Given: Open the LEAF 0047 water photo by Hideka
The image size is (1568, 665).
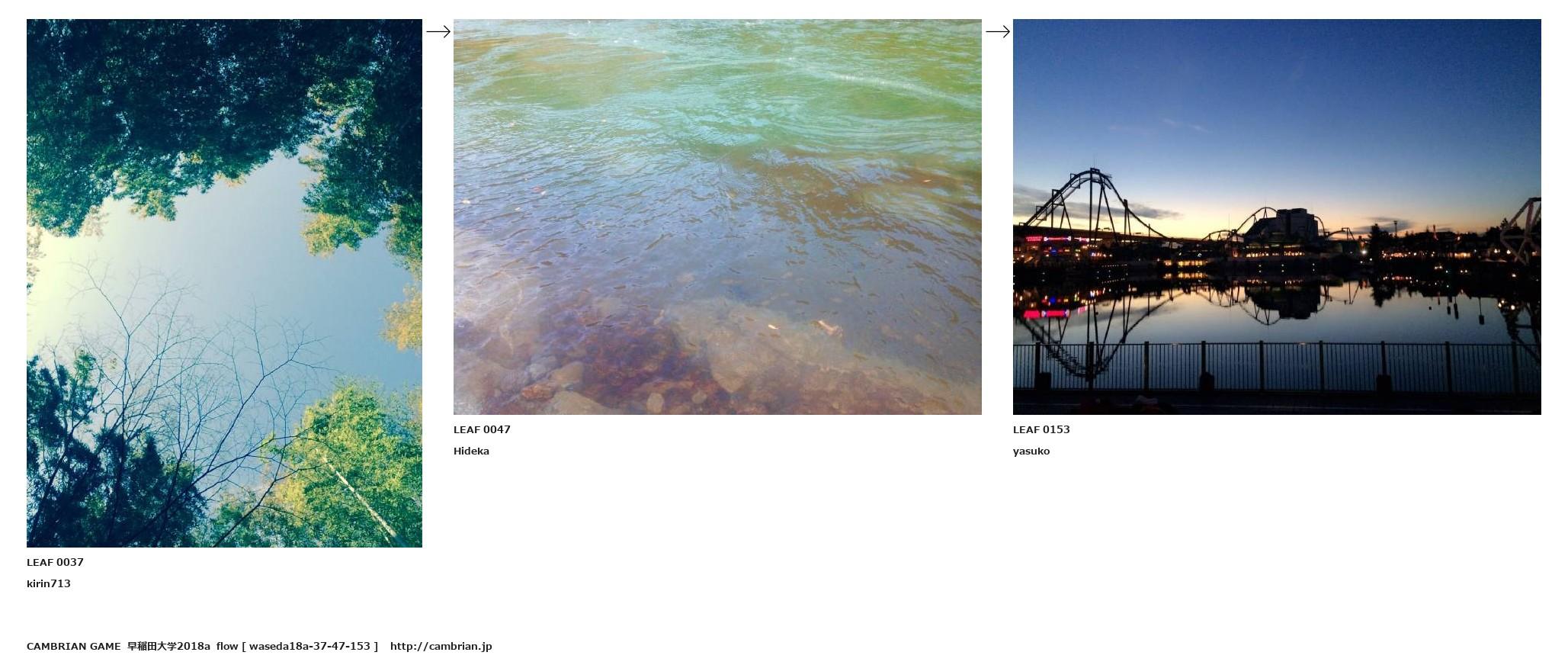Looking at the screenshot, I should pos(717,217).
